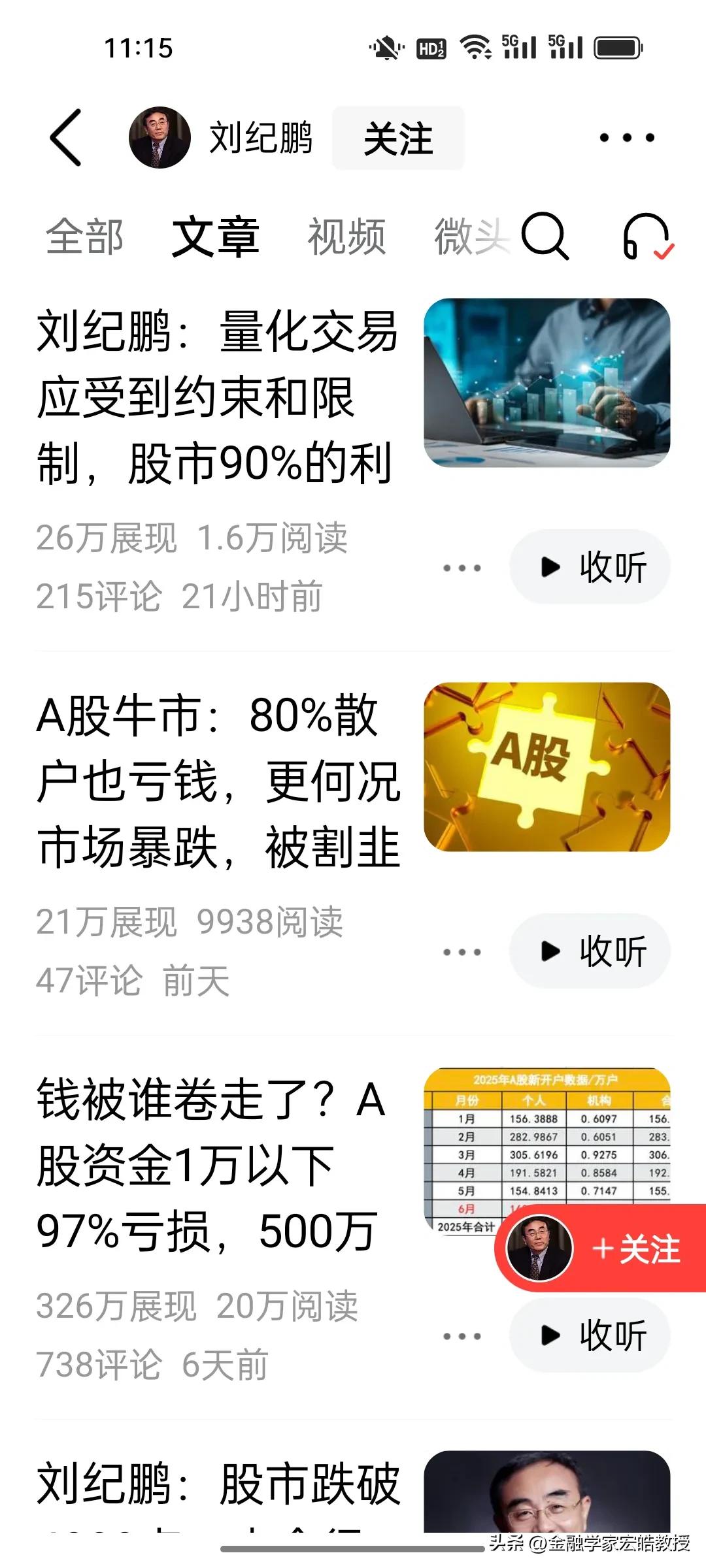Play audio for the 量化交易 article
The width and height of the screenshot is (706, 1568).
pyautogui.click(x=590, y=567)
